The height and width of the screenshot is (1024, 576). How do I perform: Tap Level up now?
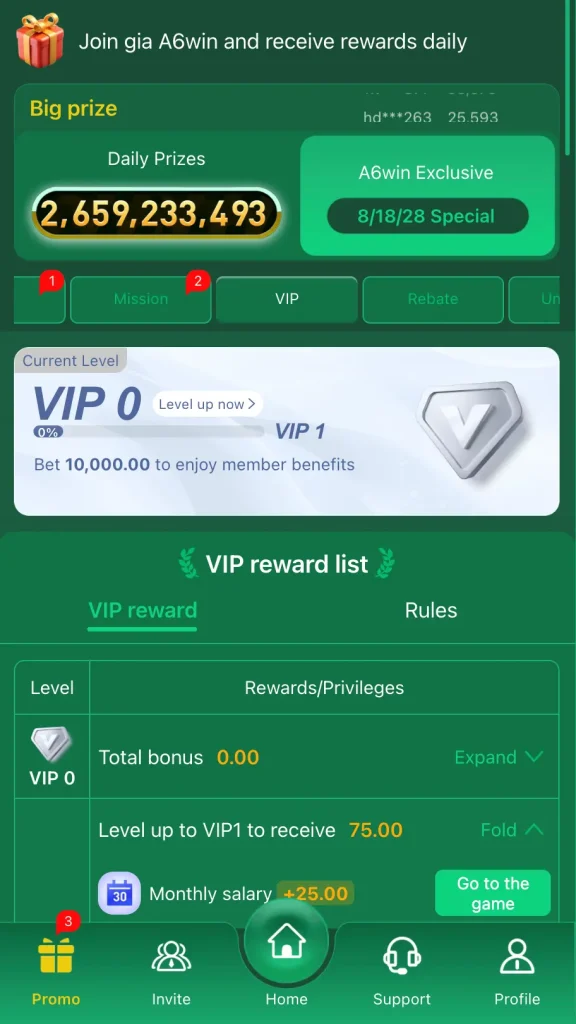click(x=208, y=404)
